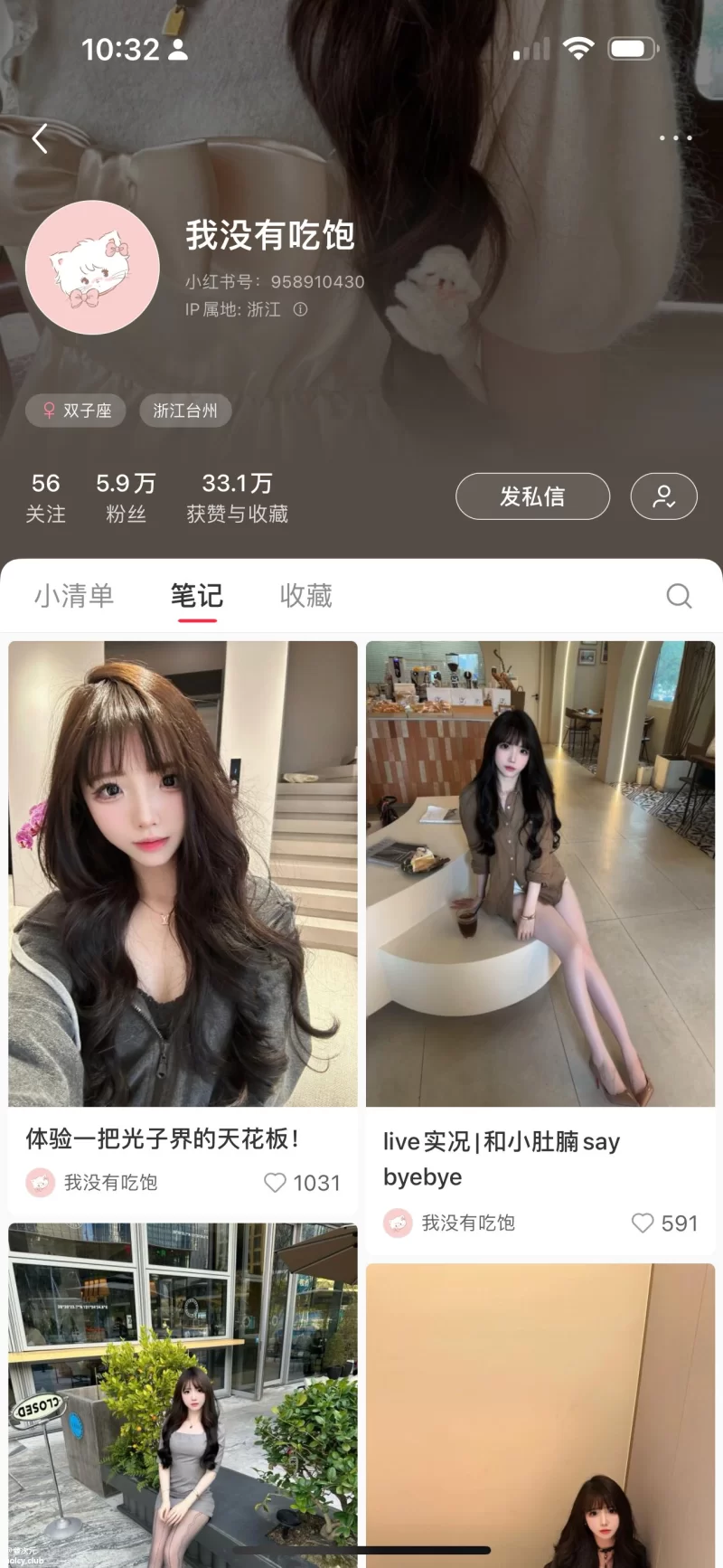Tap the 发私信 message button
Image resolution: width=723 pixels, height=1568 pixels.
[532, 496]
